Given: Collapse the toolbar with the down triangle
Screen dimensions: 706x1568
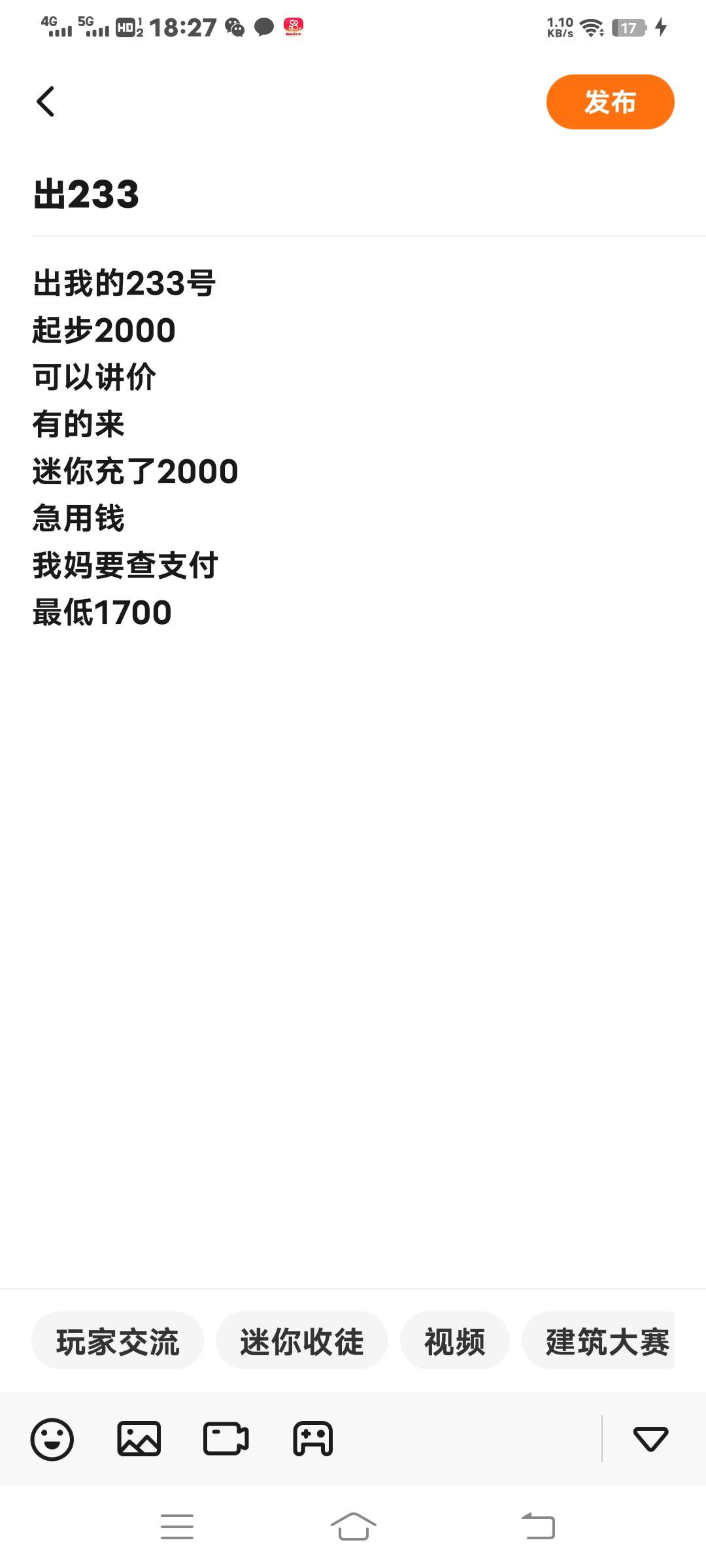Looking at the screenshot, I should click(x=650, y=1439).
